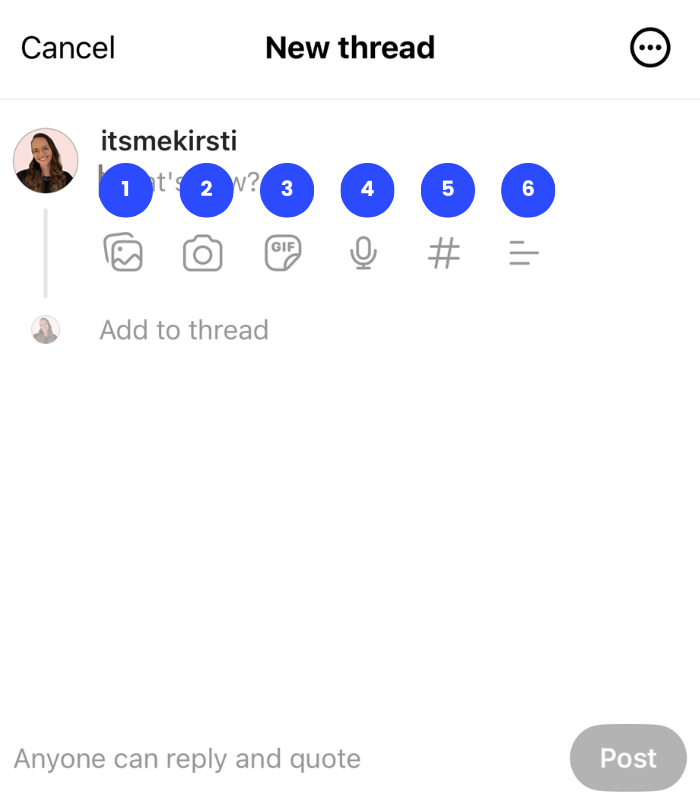Tap the Post button
700x800 pixels.
[x=628, y=758]
